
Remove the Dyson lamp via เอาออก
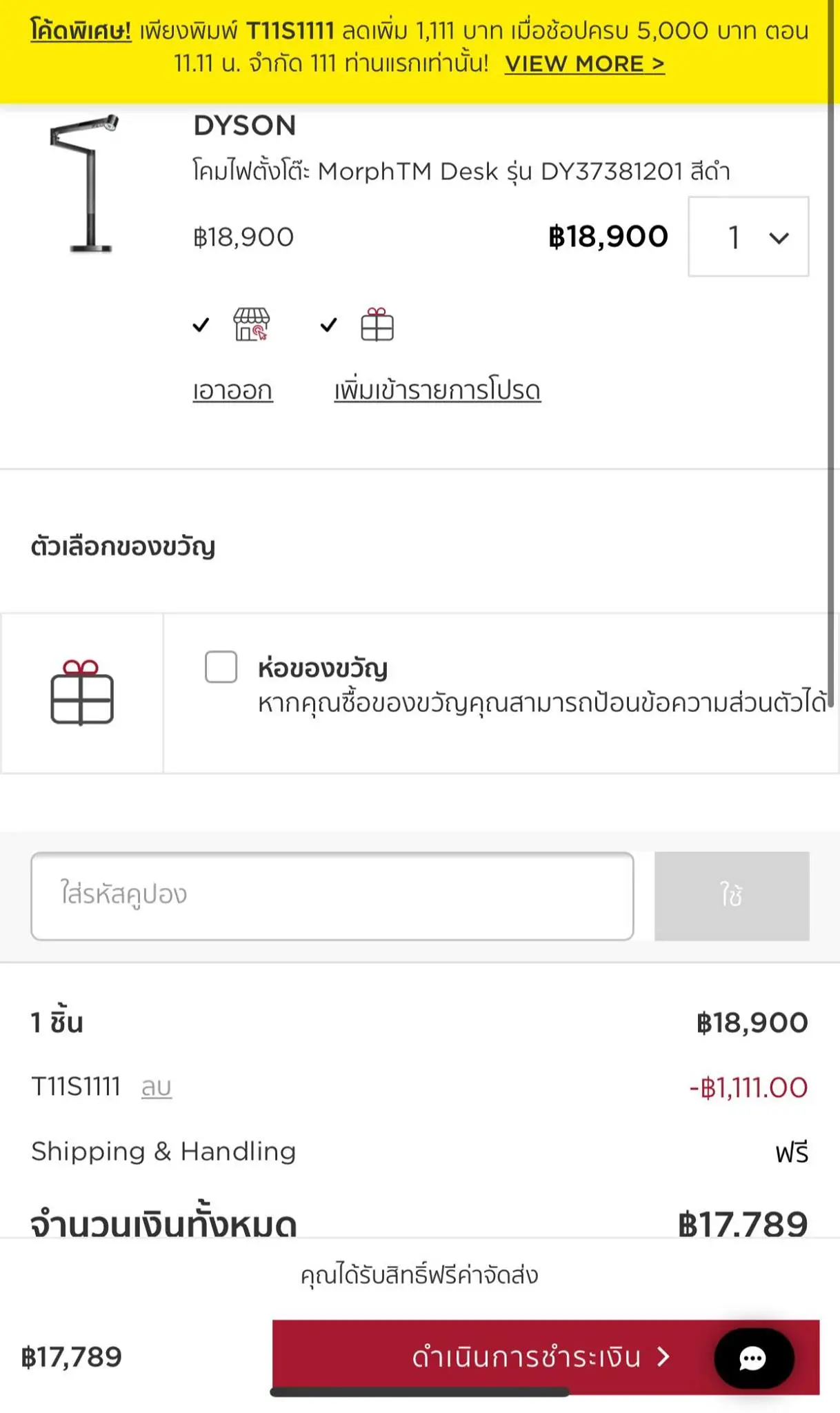coord(232,391)
